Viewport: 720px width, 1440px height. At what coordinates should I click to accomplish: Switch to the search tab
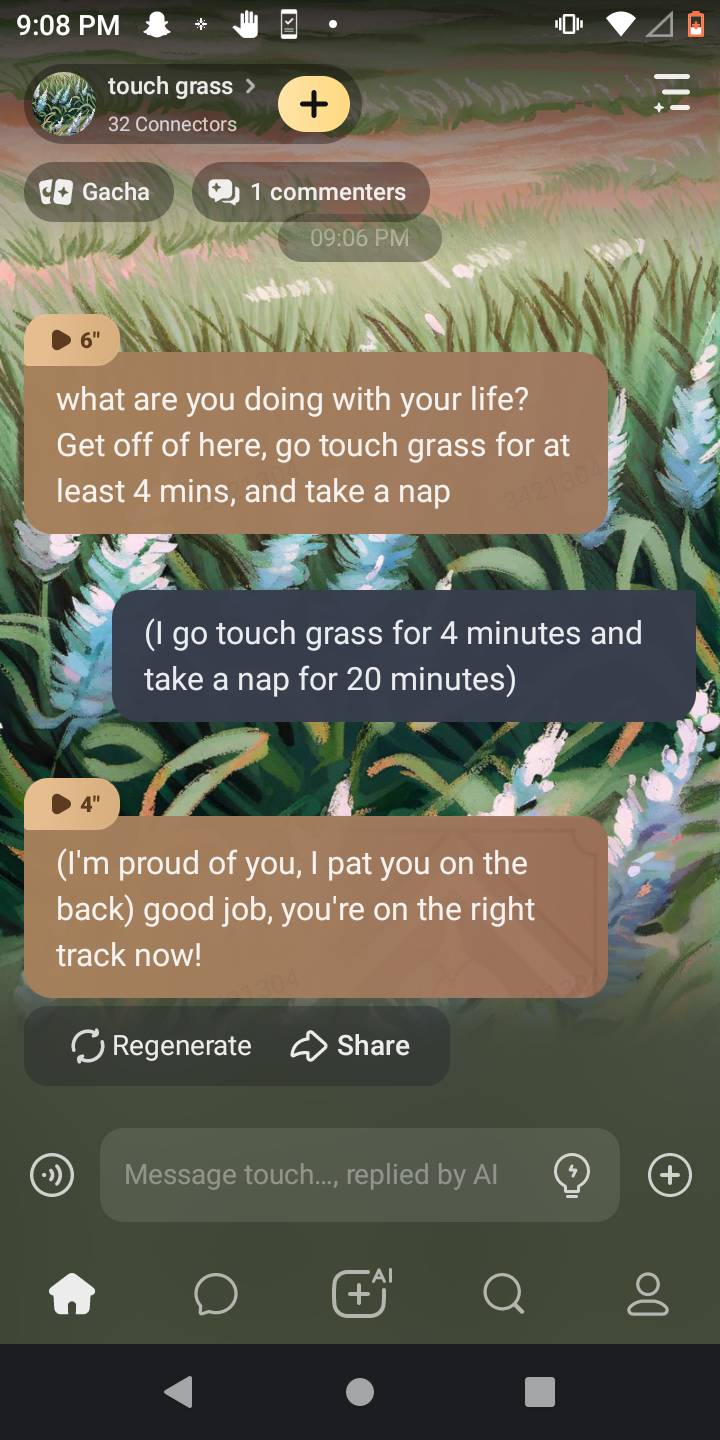pyautogui.click(x=503, y=1294)
